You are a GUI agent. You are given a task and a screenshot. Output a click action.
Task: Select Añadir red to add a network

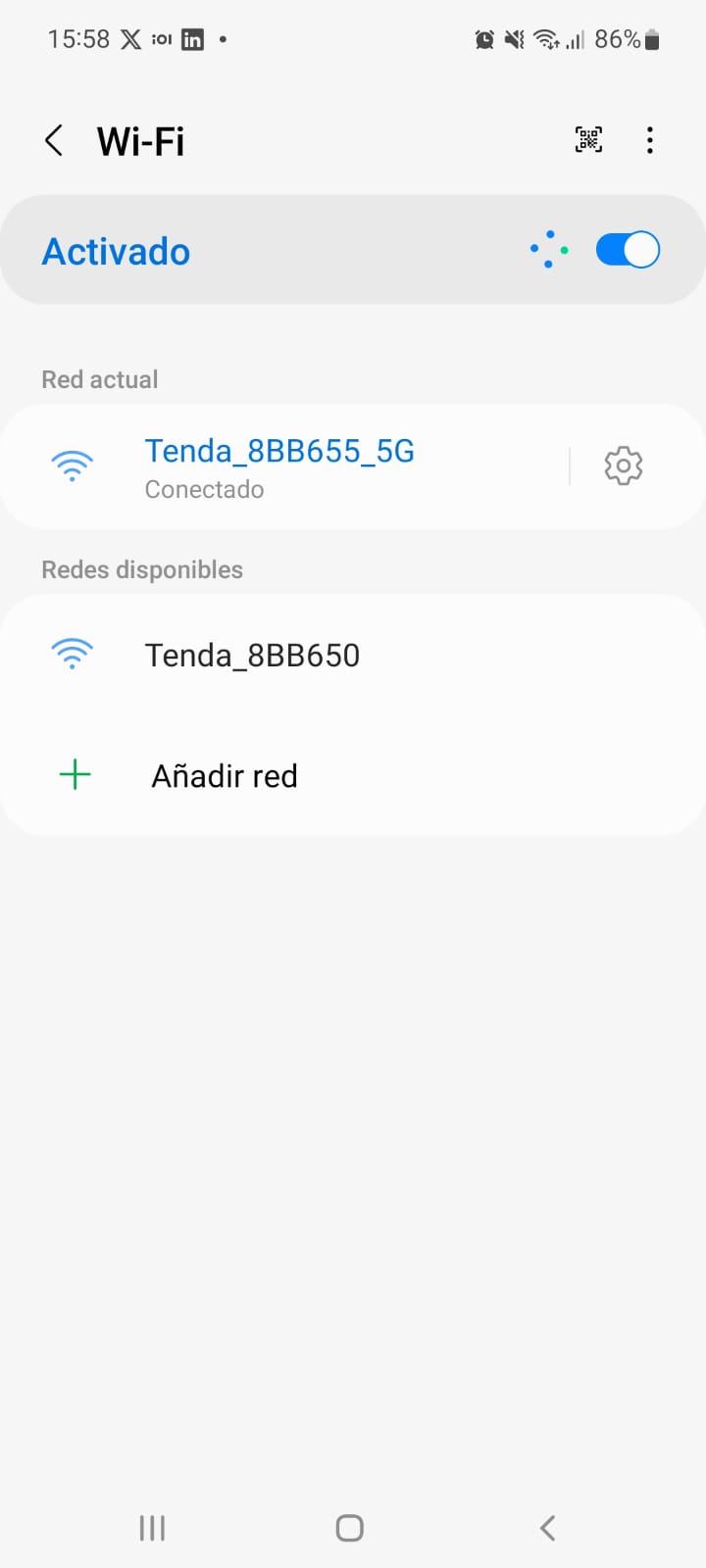pos(224,776)
